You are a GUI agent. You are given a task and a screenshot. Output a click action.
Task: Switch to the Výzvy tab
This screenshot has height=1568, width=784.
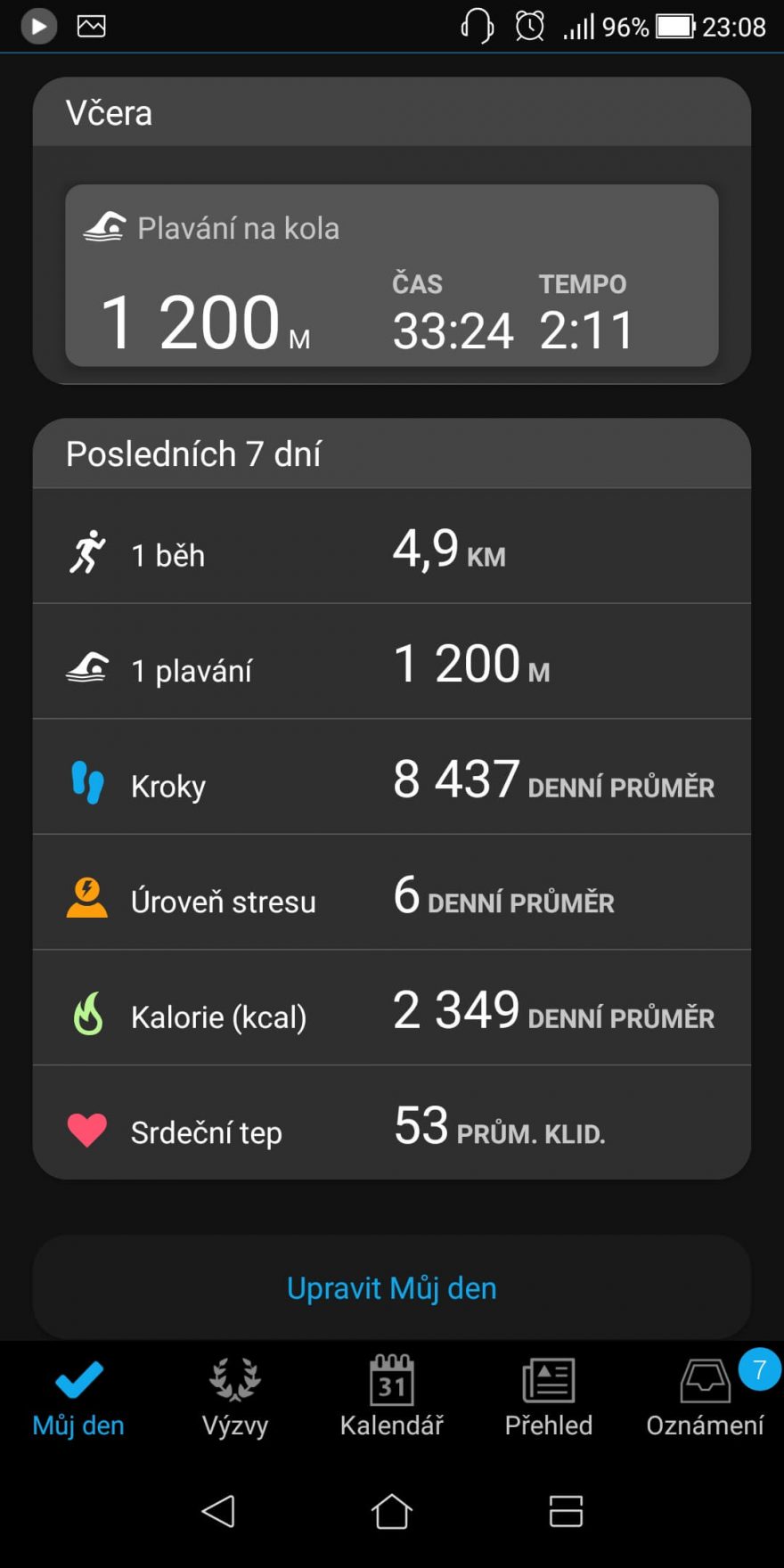[235, 1396]
